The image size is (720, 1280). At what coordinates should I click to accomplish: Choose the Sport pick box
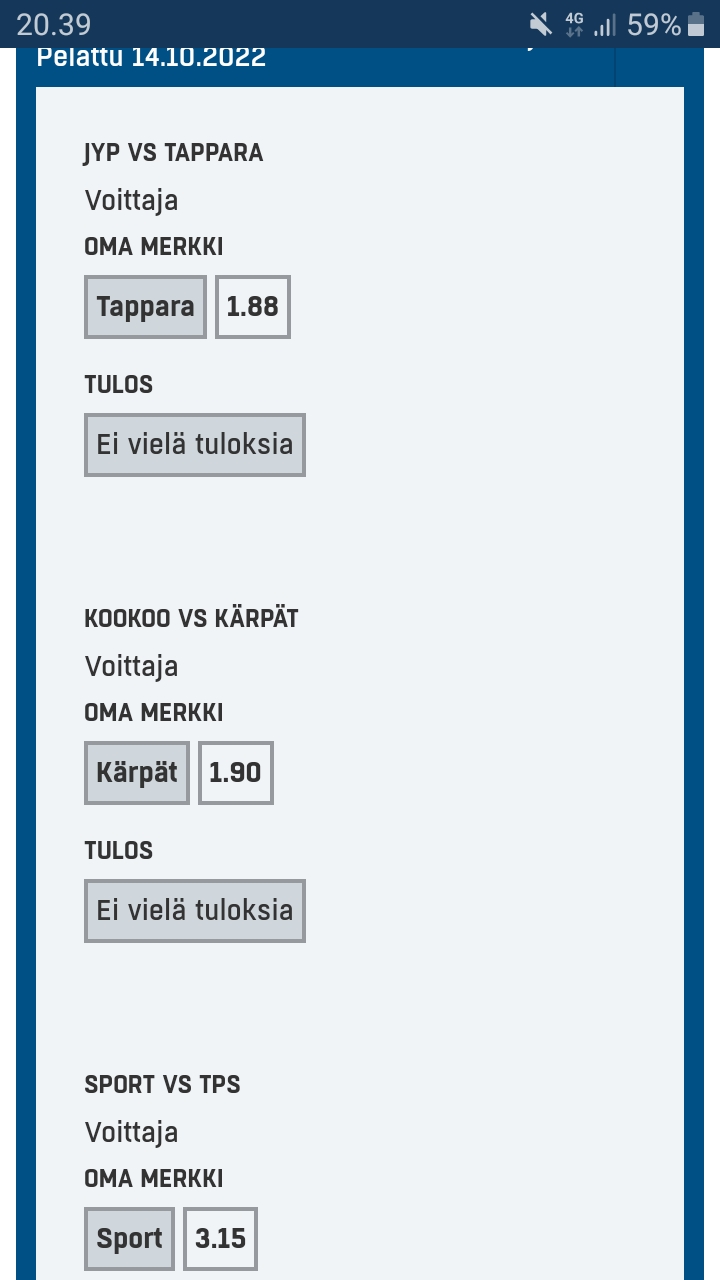pos(129,1239)
